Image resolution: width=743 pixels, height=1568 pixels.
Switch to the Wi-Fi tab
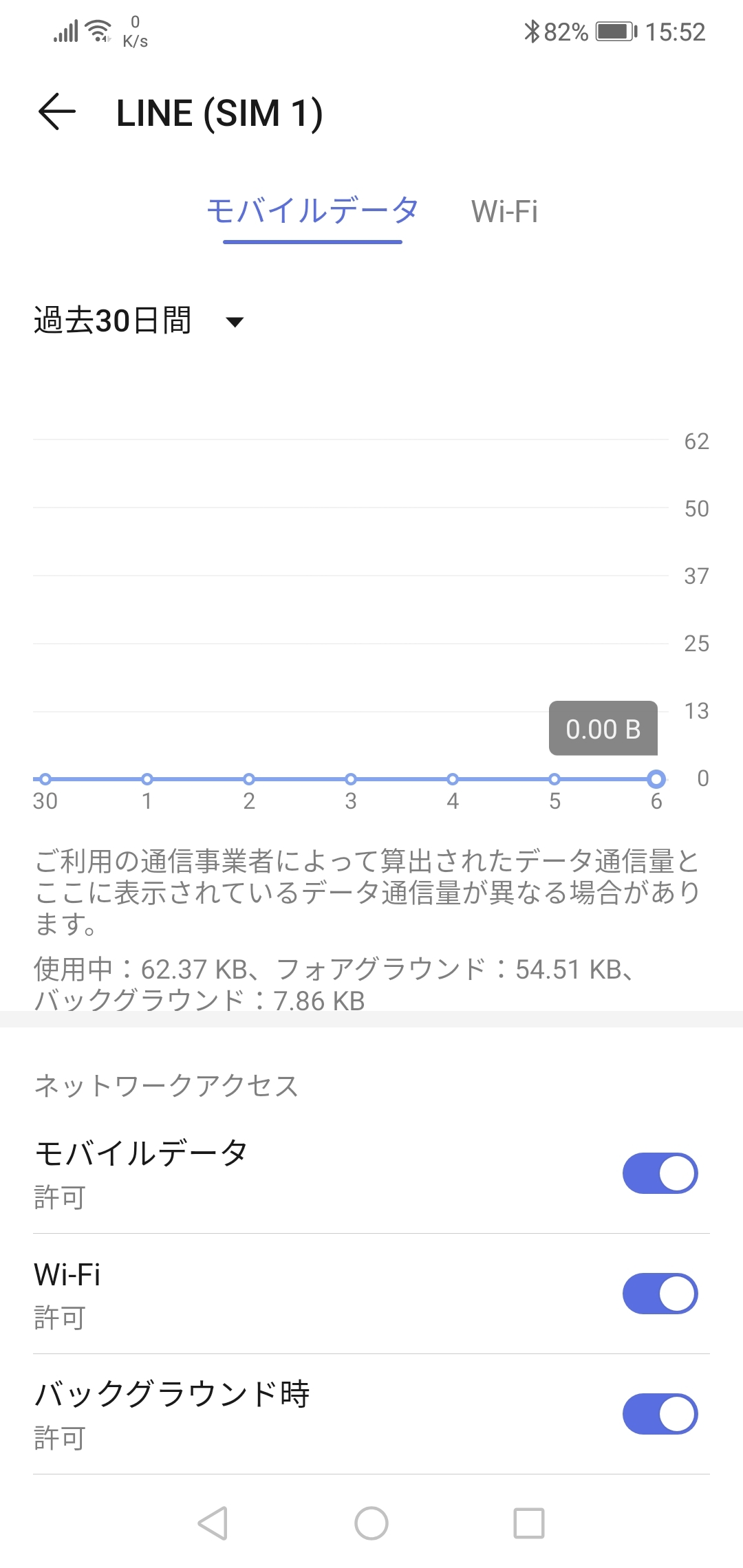point(504,211)
